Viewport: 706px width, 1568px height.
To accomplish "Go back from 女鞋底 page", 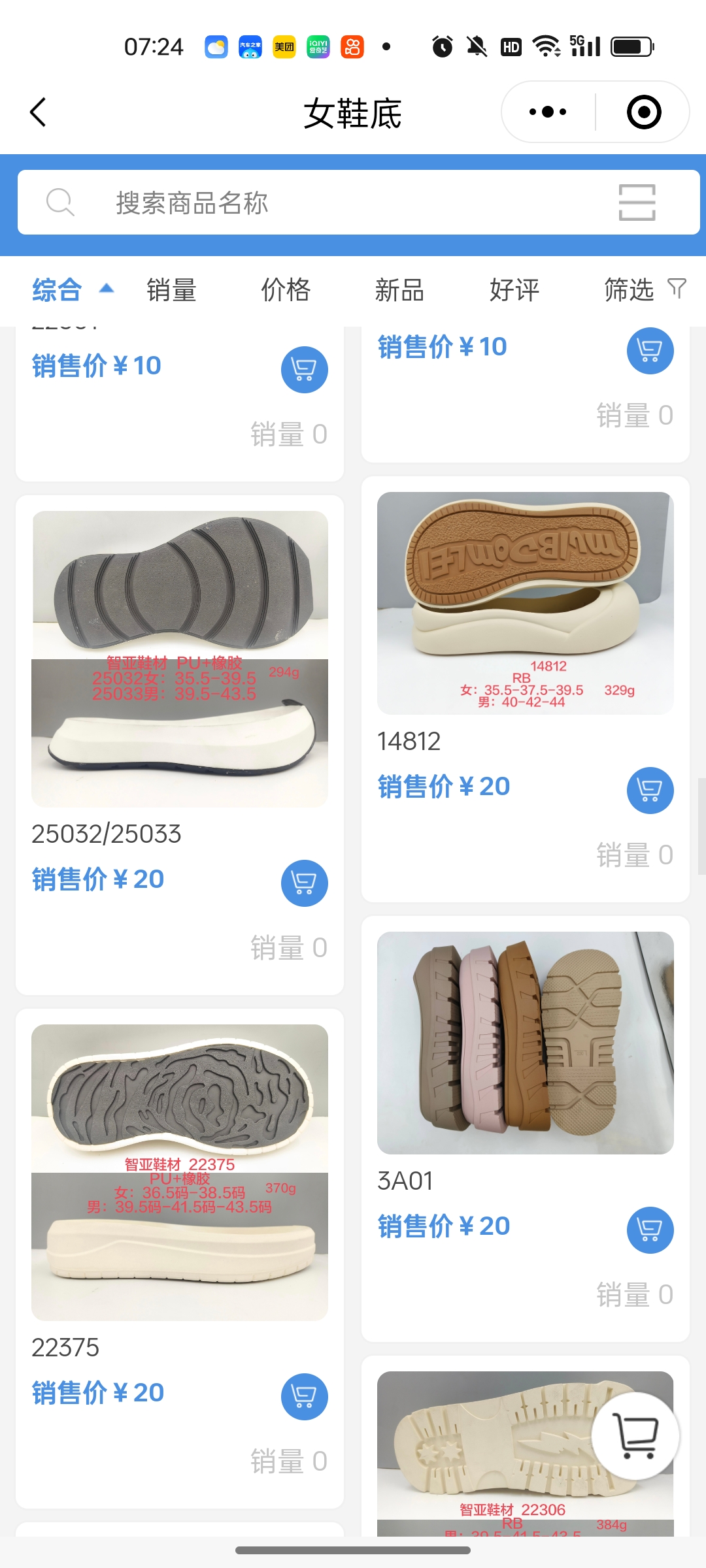I will [38, 112].
